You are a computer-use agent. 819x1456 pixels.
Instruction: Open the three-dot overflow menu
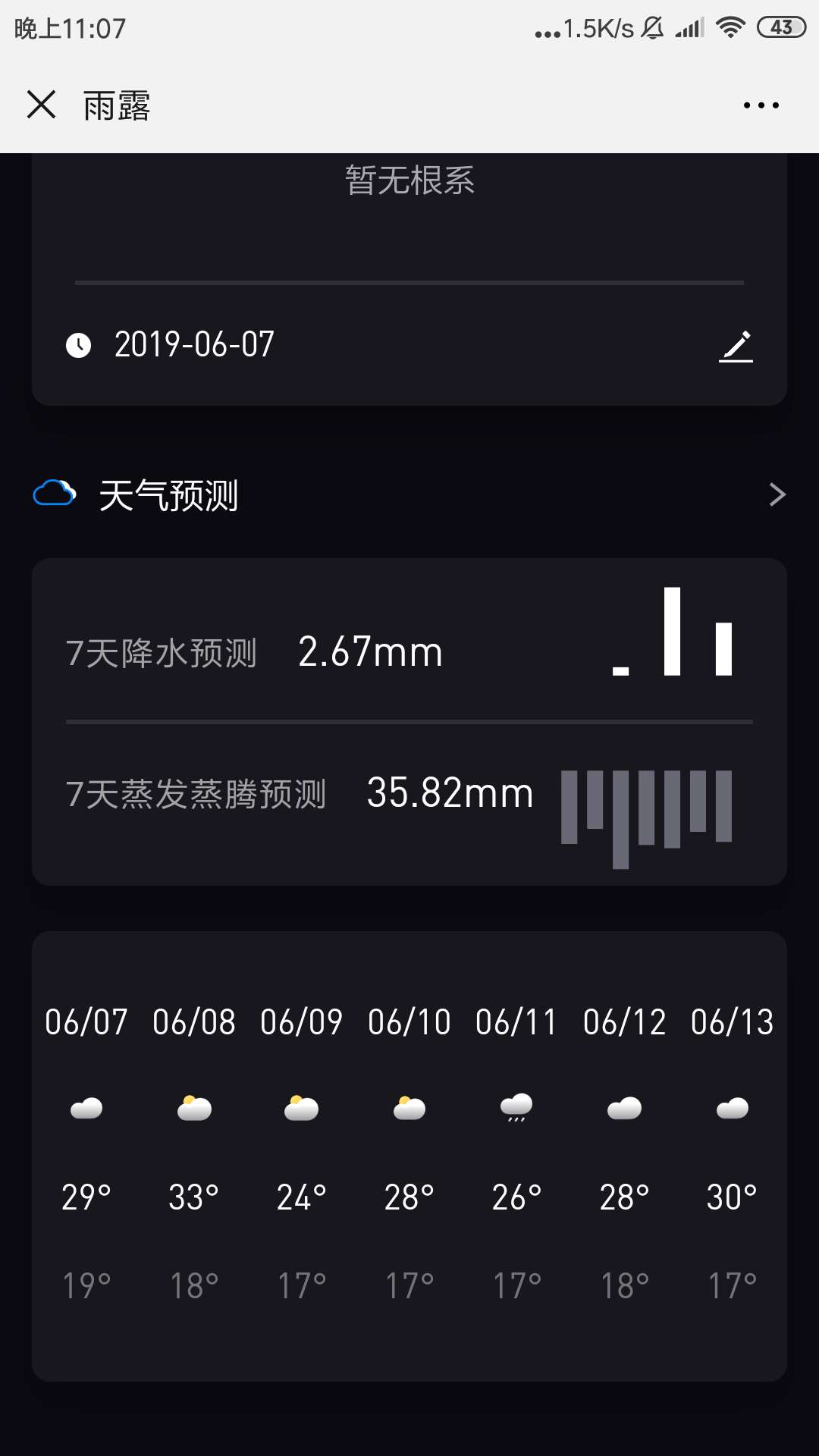761,105
